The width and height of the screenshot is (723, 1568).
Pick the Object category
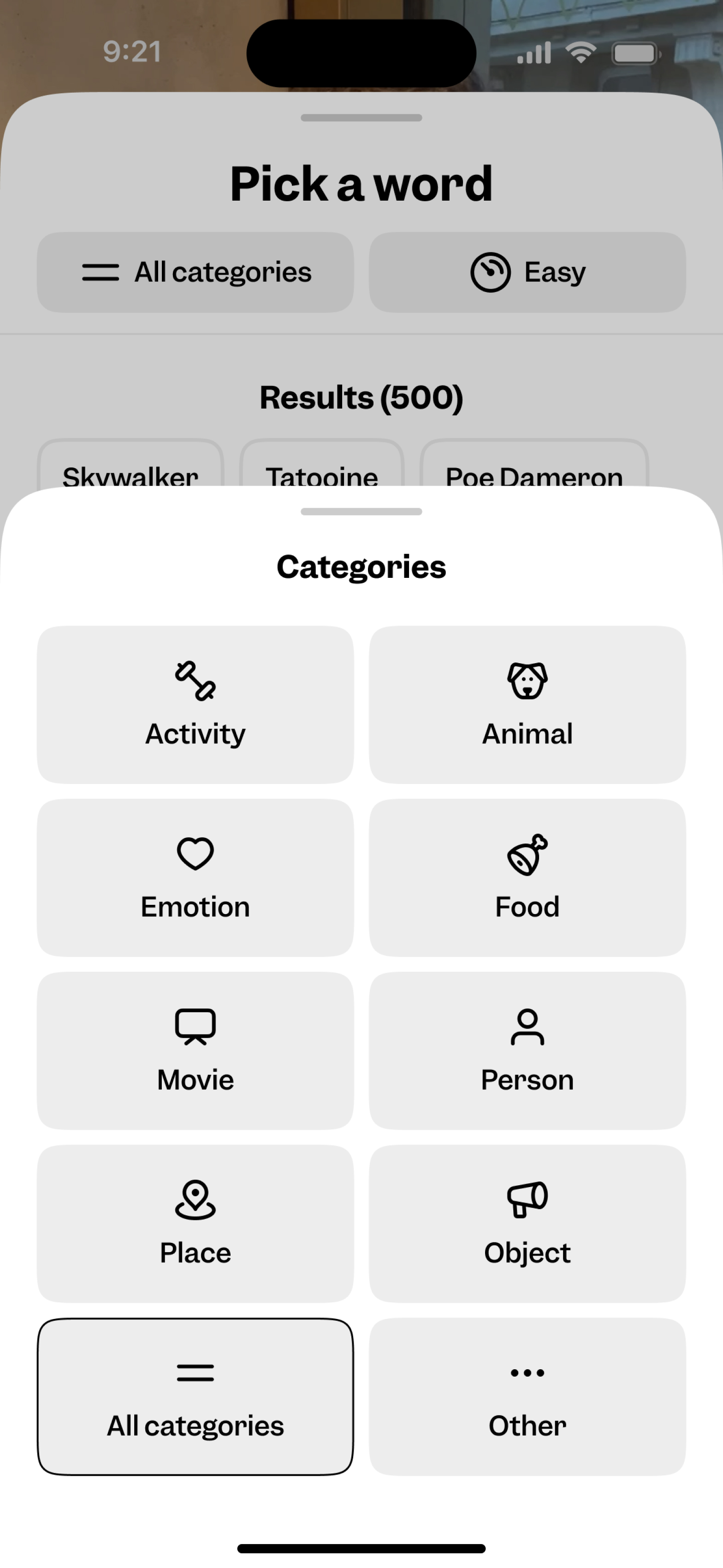click(527, 1223)
